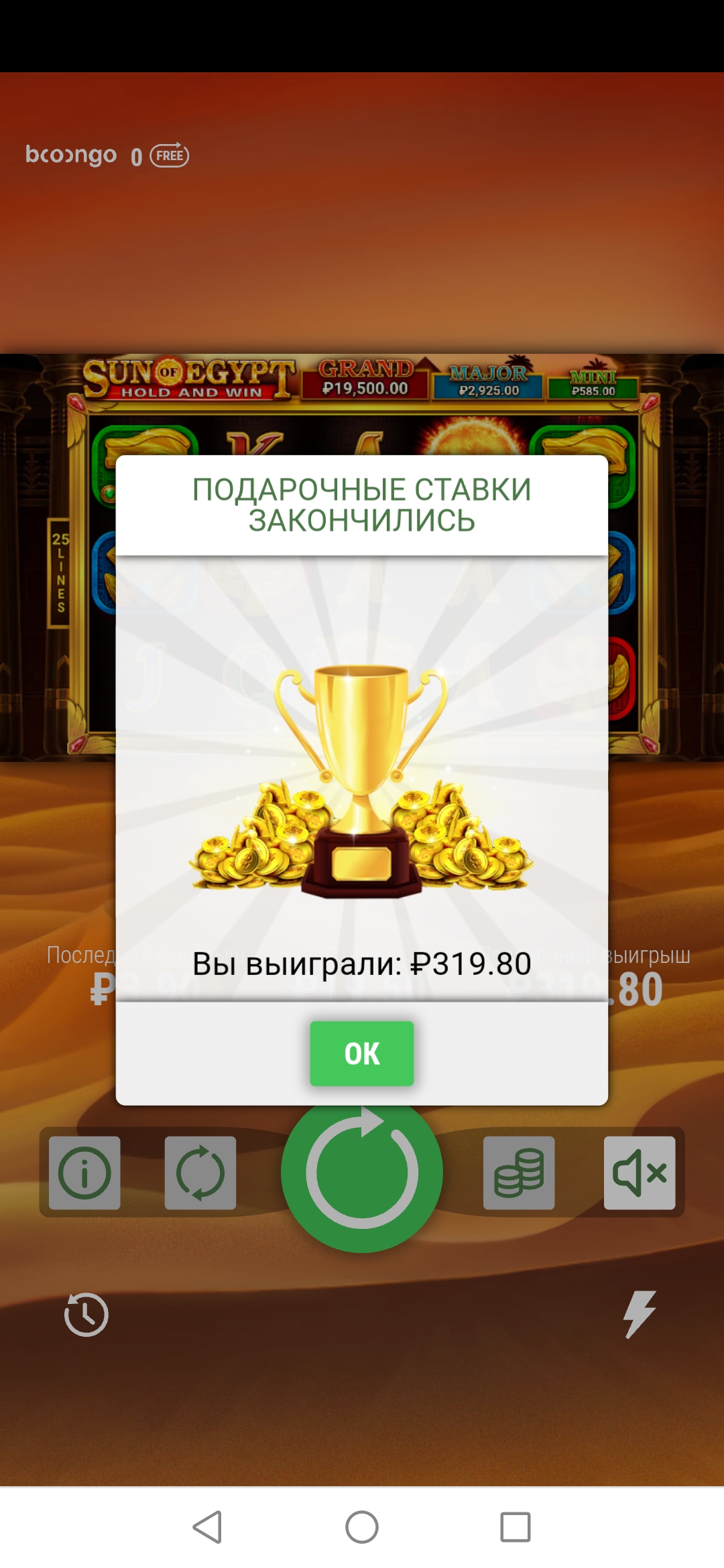
Task: Open the game info button
Action: [84, 1173]
